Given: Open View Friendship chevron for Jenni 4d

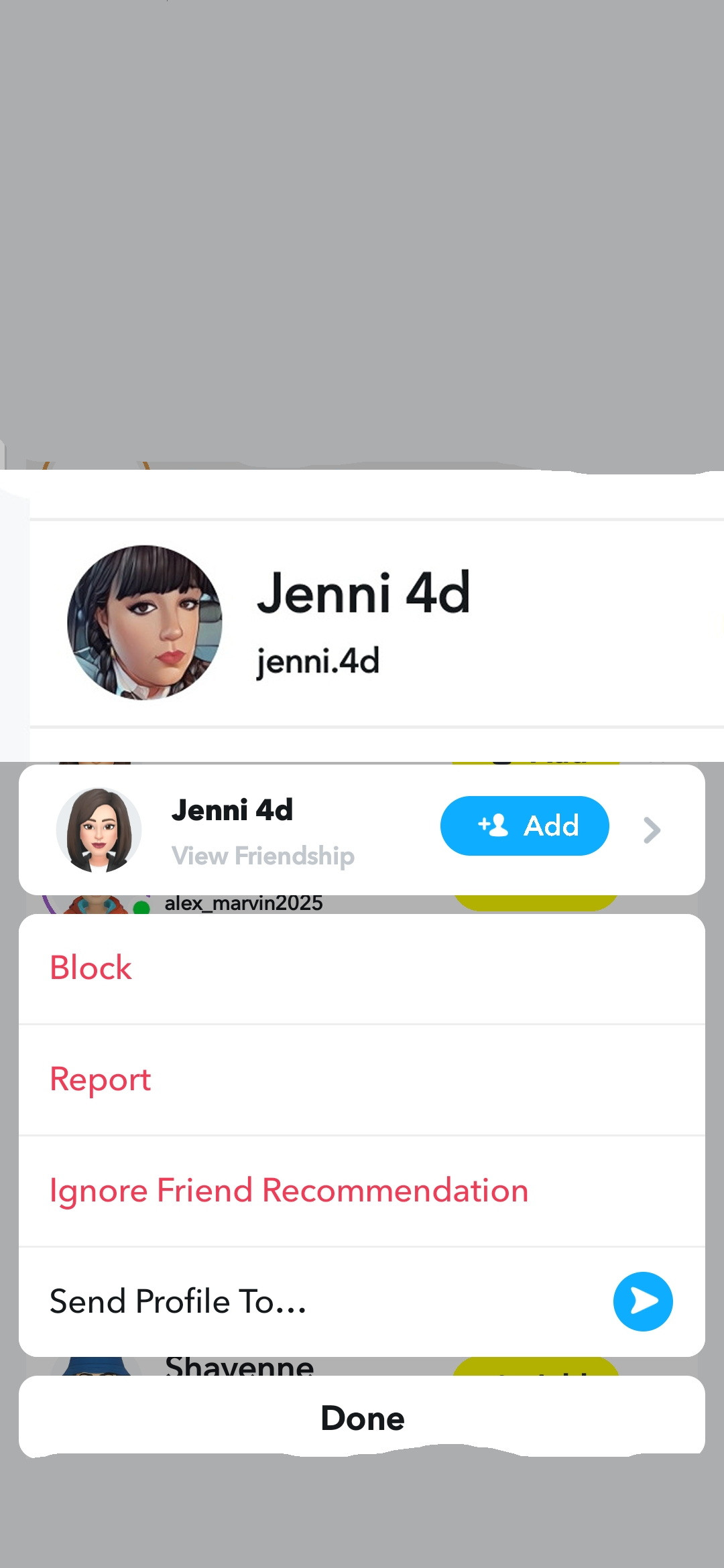Looking at the screenshot, I should click(x=651, y=830).
